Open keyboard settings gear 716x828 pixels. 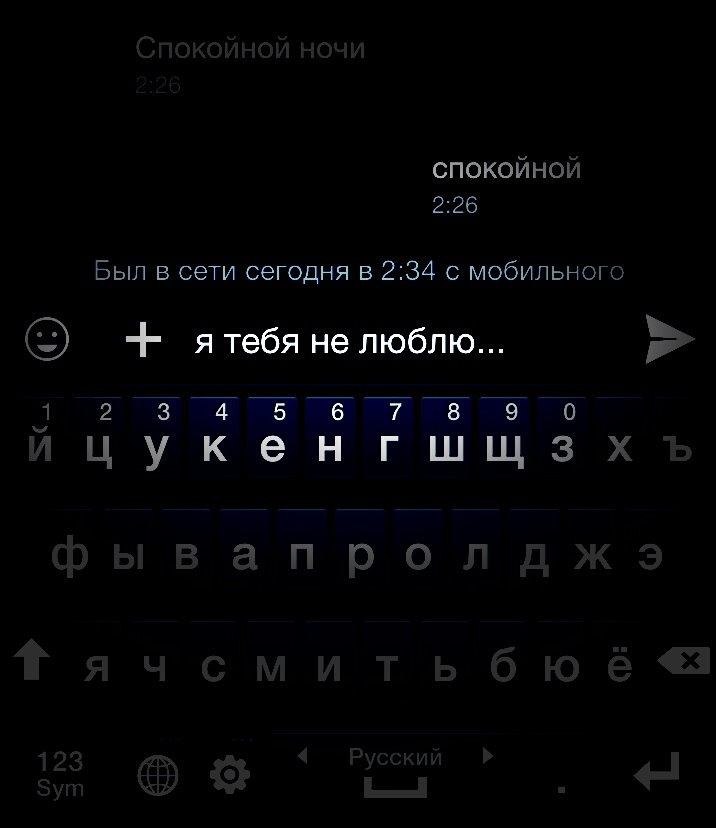(230, 774)
